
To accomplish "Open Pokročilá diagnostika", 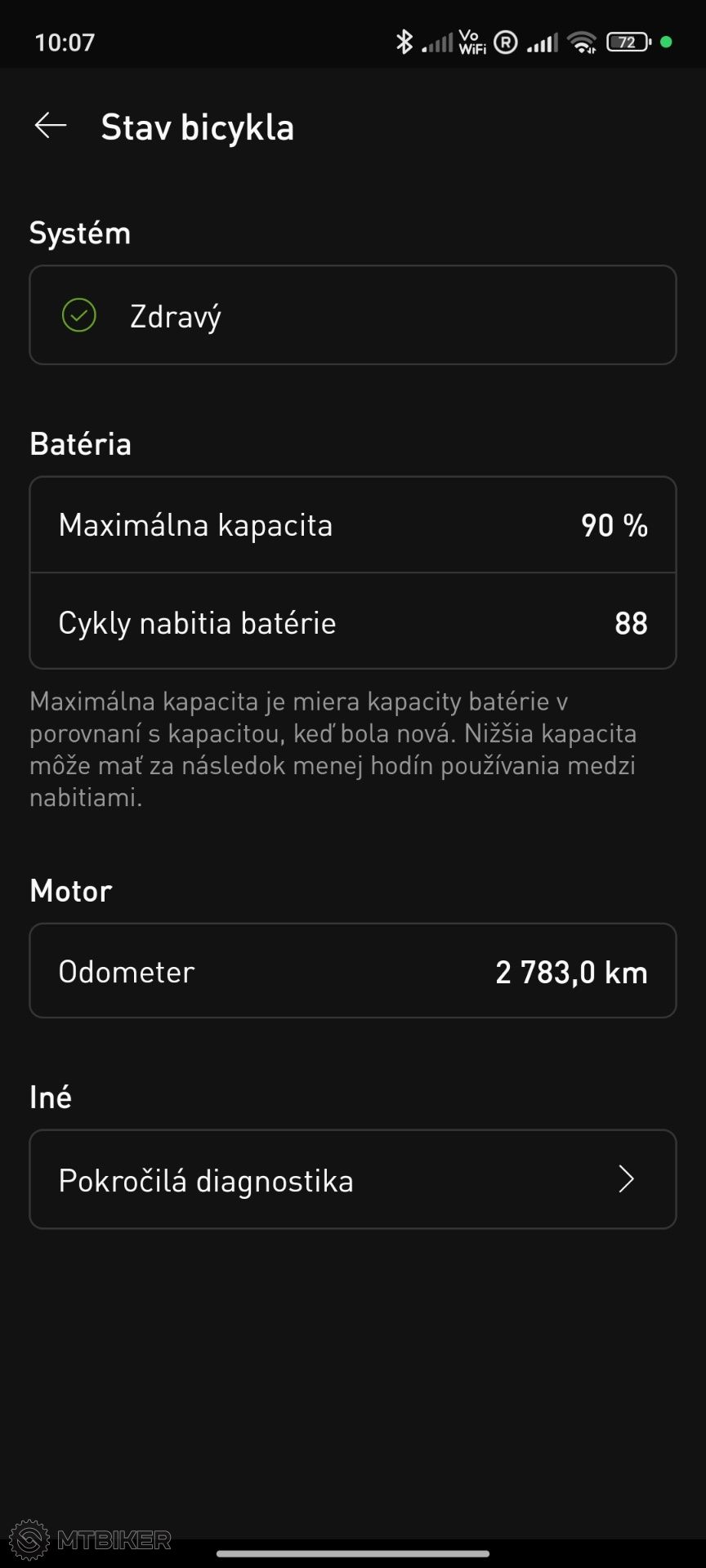I will pyautogui.click(x=353, y=1179).
